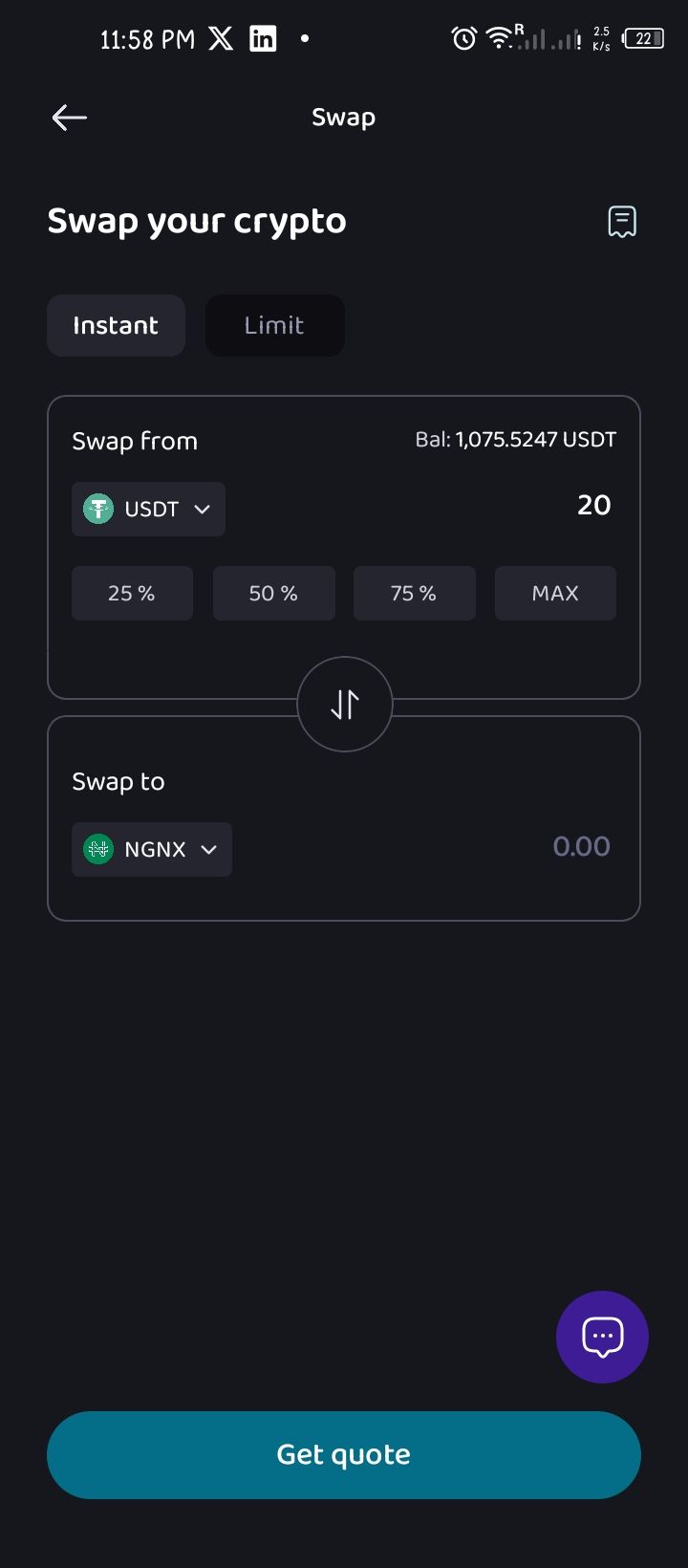This screenshot has width=688, height=1568.
Task: Tap MAX to use full balance
Action: [555, 593]
